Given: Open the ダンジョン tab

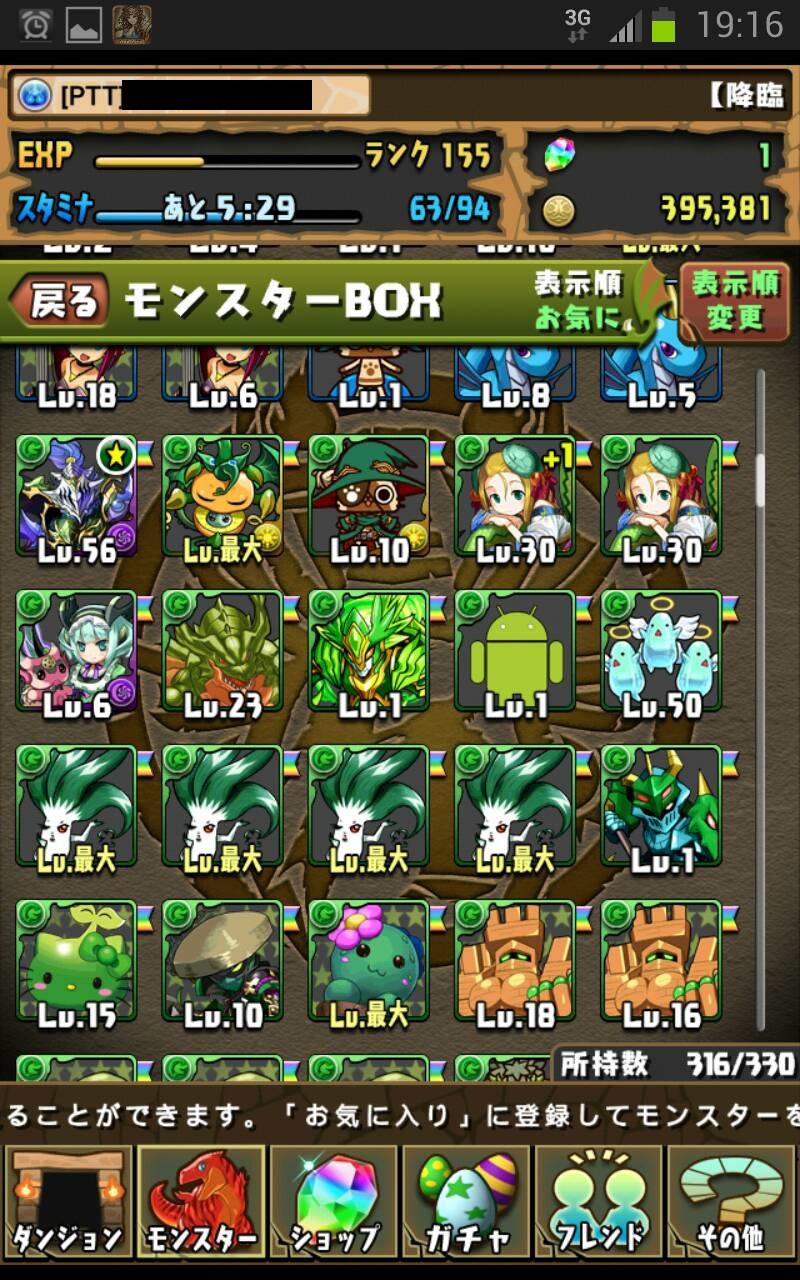Looking at the screenshot, I should click(68, 1202).
